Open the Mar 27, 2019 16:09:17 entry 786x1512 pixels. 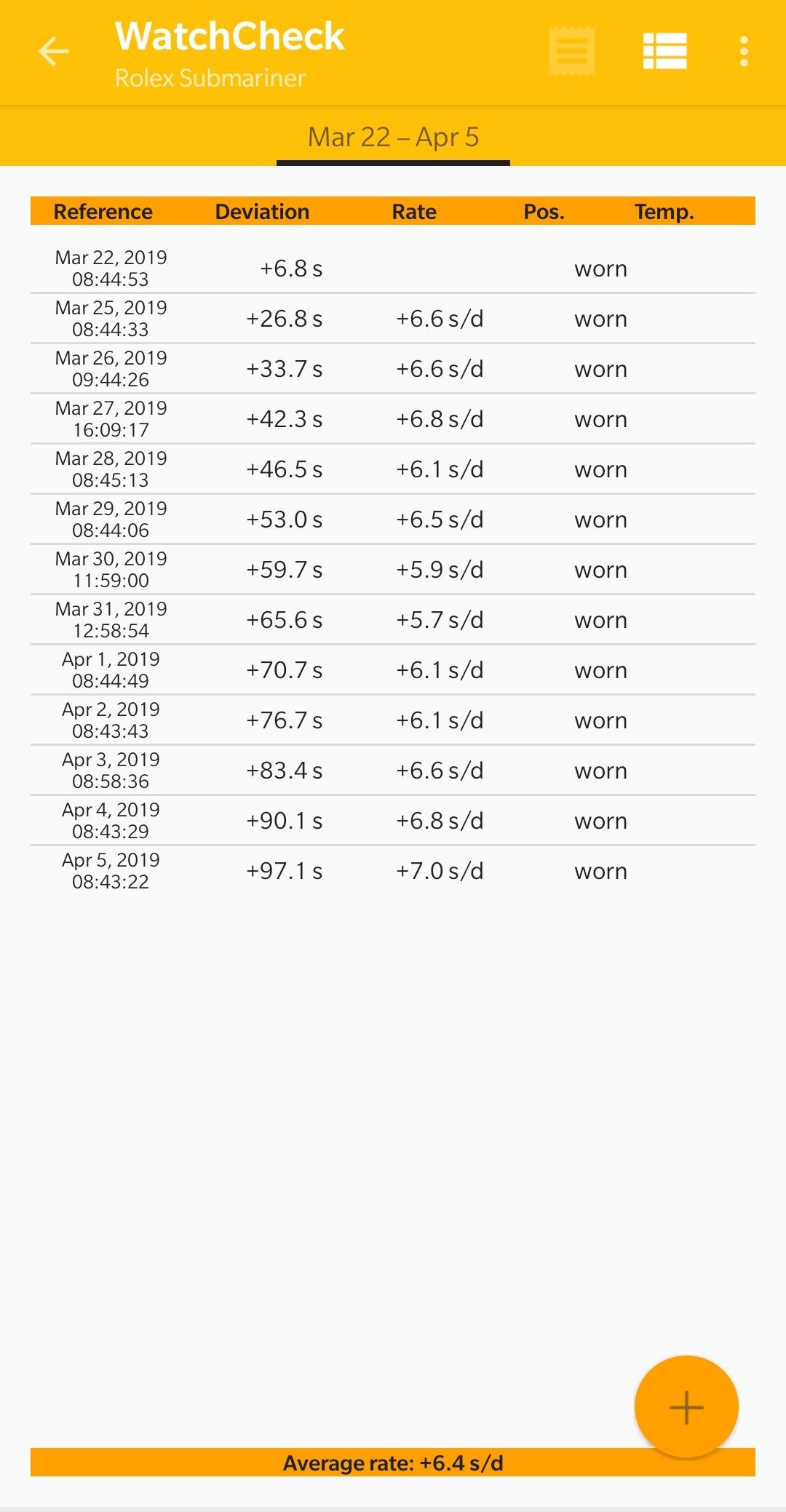(393, 419)
